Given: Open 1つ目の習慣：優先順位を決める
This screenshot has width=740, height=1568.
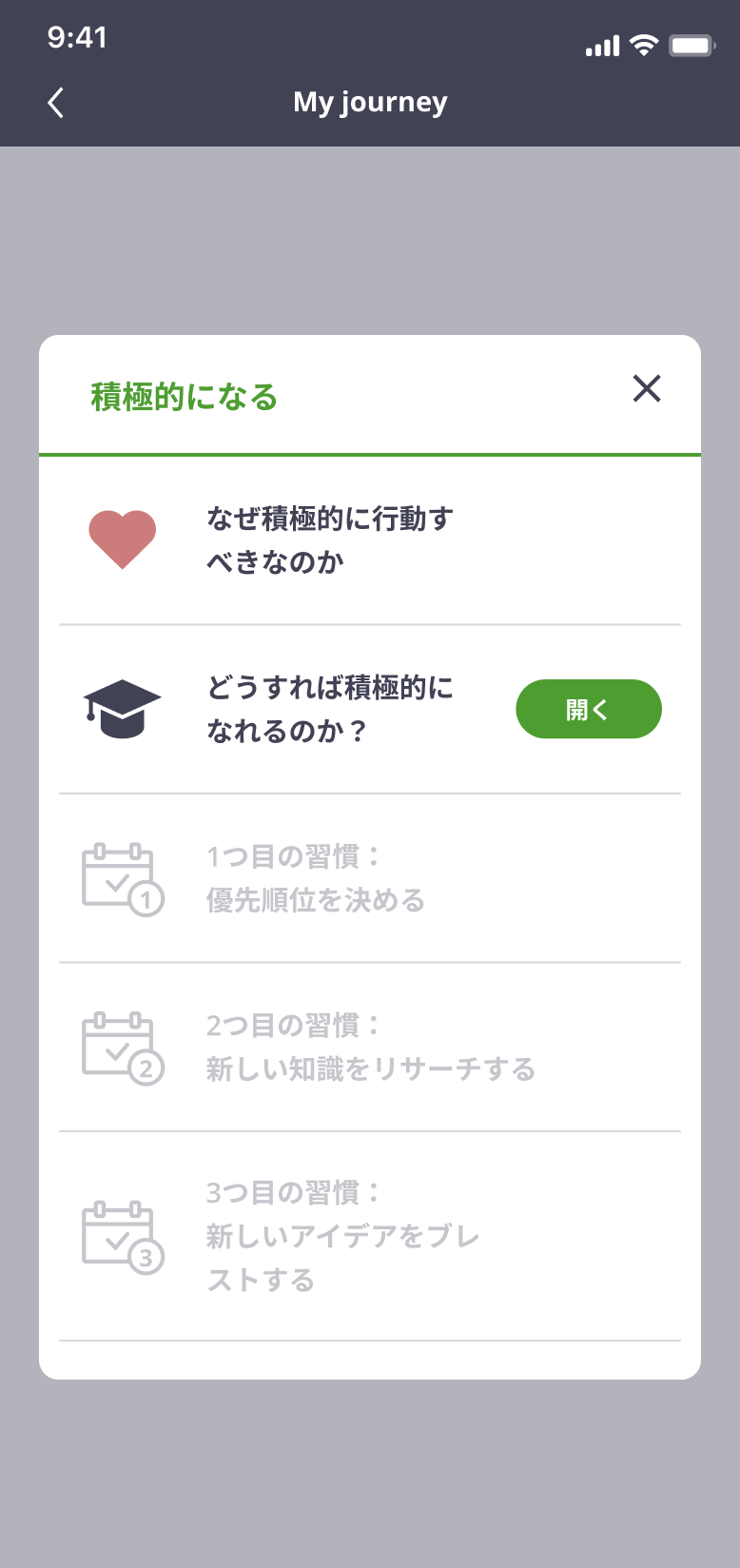Looking at the screenshot, I should [x=316, y=878].
